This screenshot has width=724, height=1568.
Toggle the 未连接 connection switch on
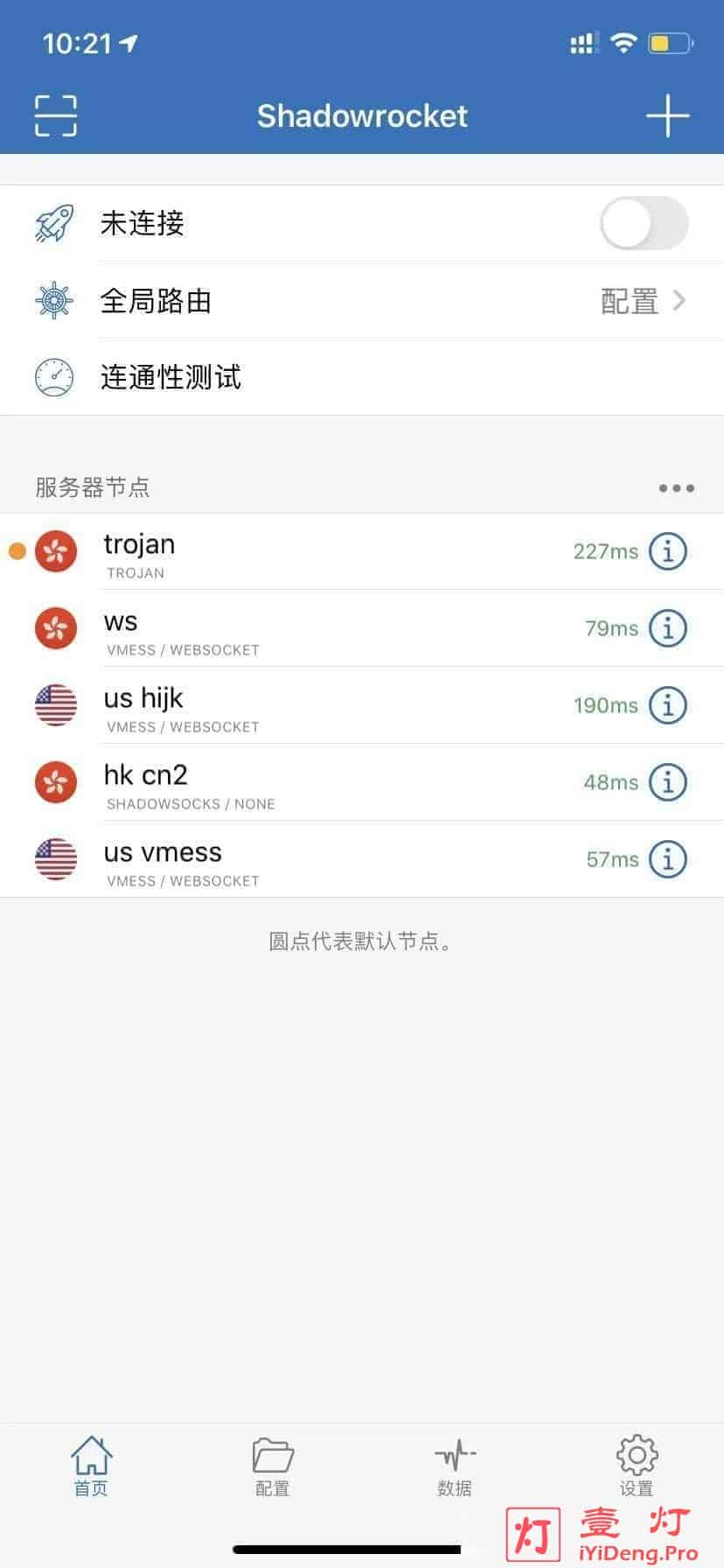coord(644,223)
